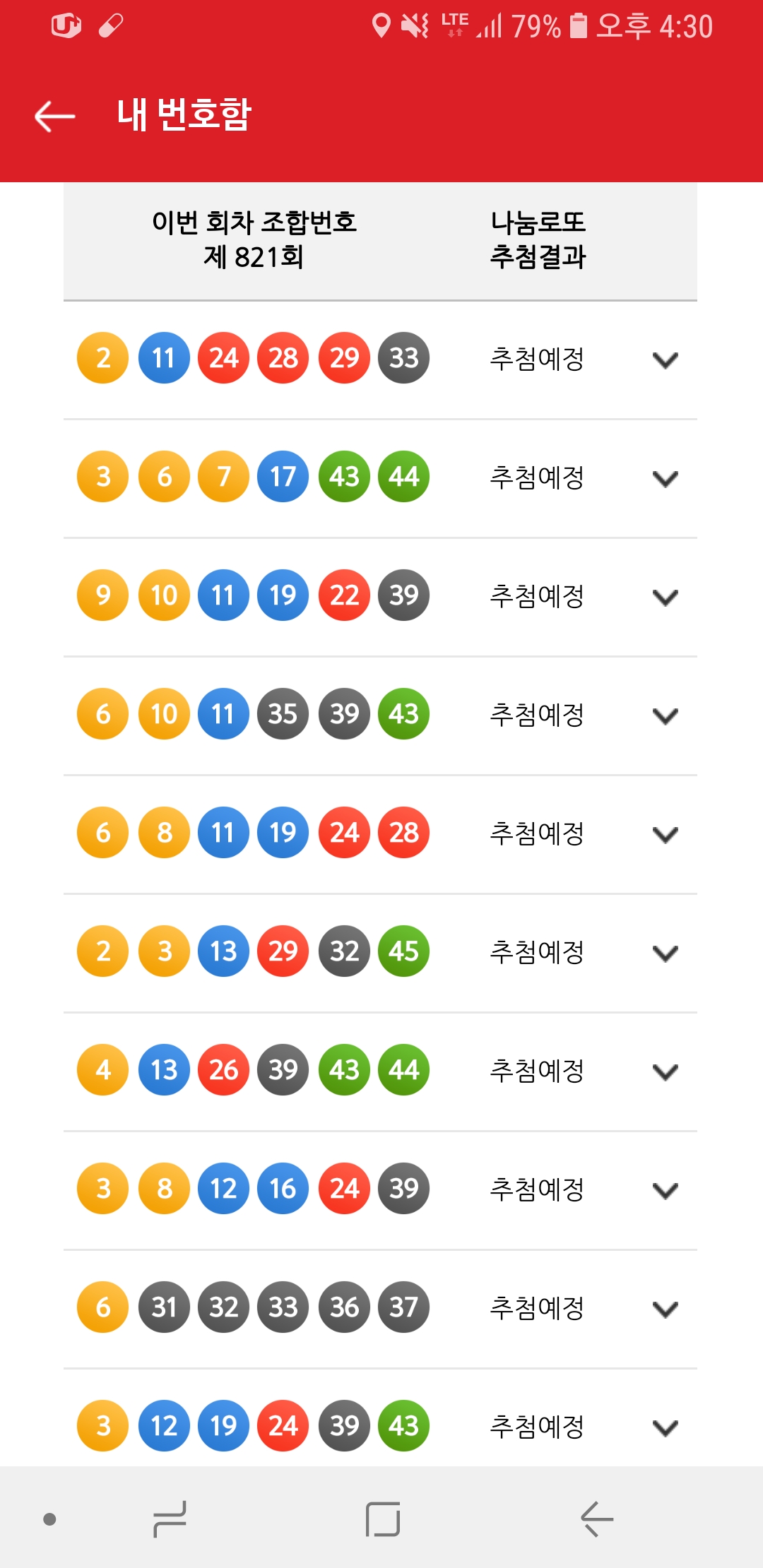Expand the row with 9, 10, 11, 19

(665, 597)
